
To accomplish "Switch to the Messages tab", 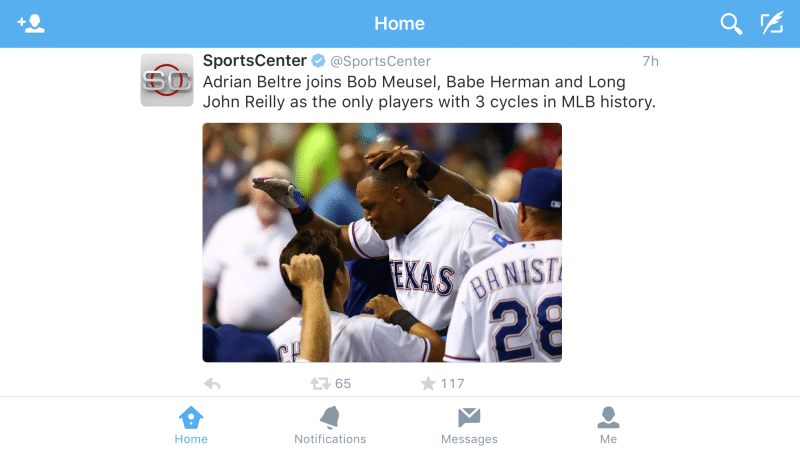I will tap(469, 424).
